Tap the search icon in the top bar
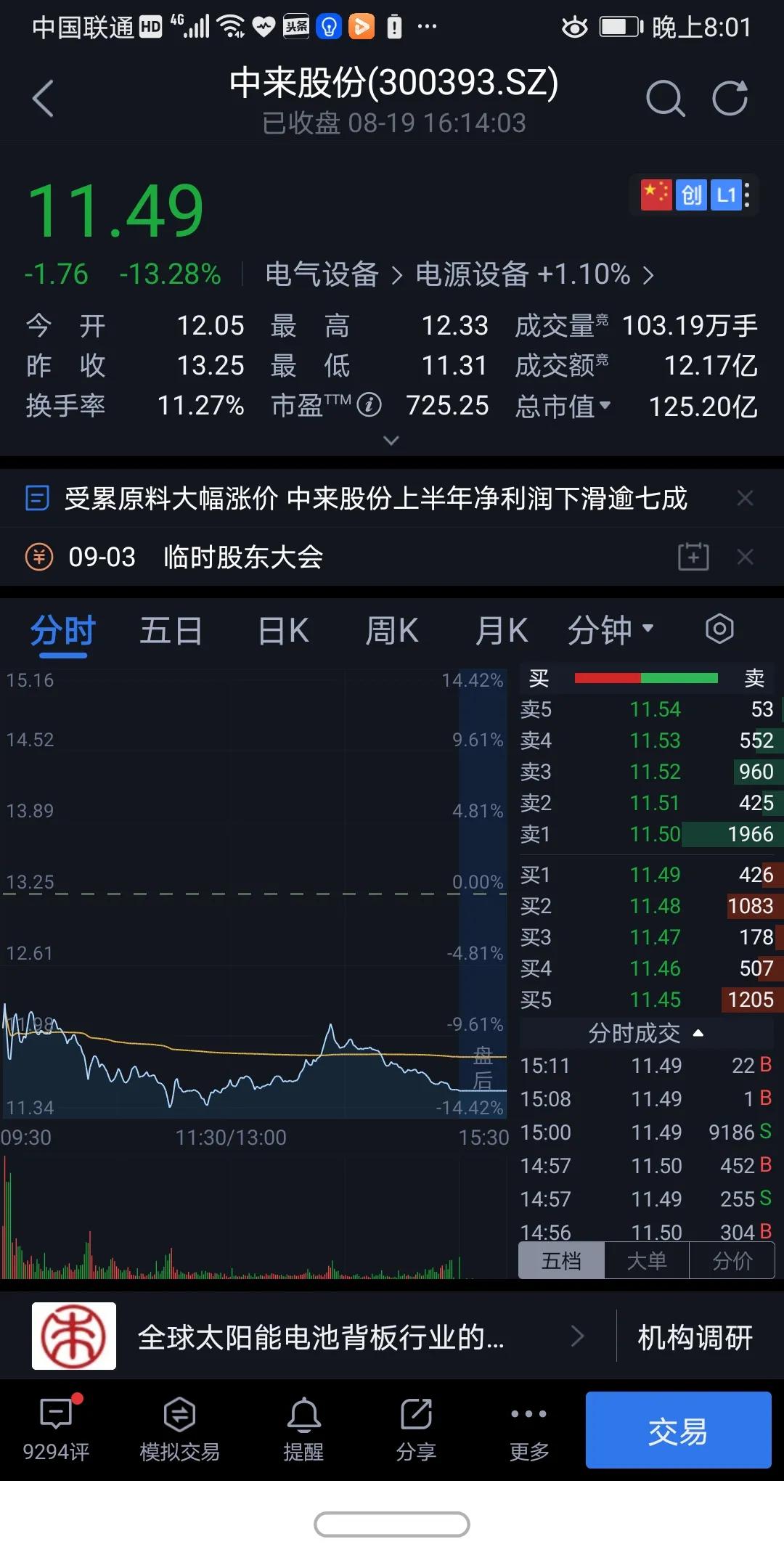This screenshot has width=784, height=1568. pos(665,99)
